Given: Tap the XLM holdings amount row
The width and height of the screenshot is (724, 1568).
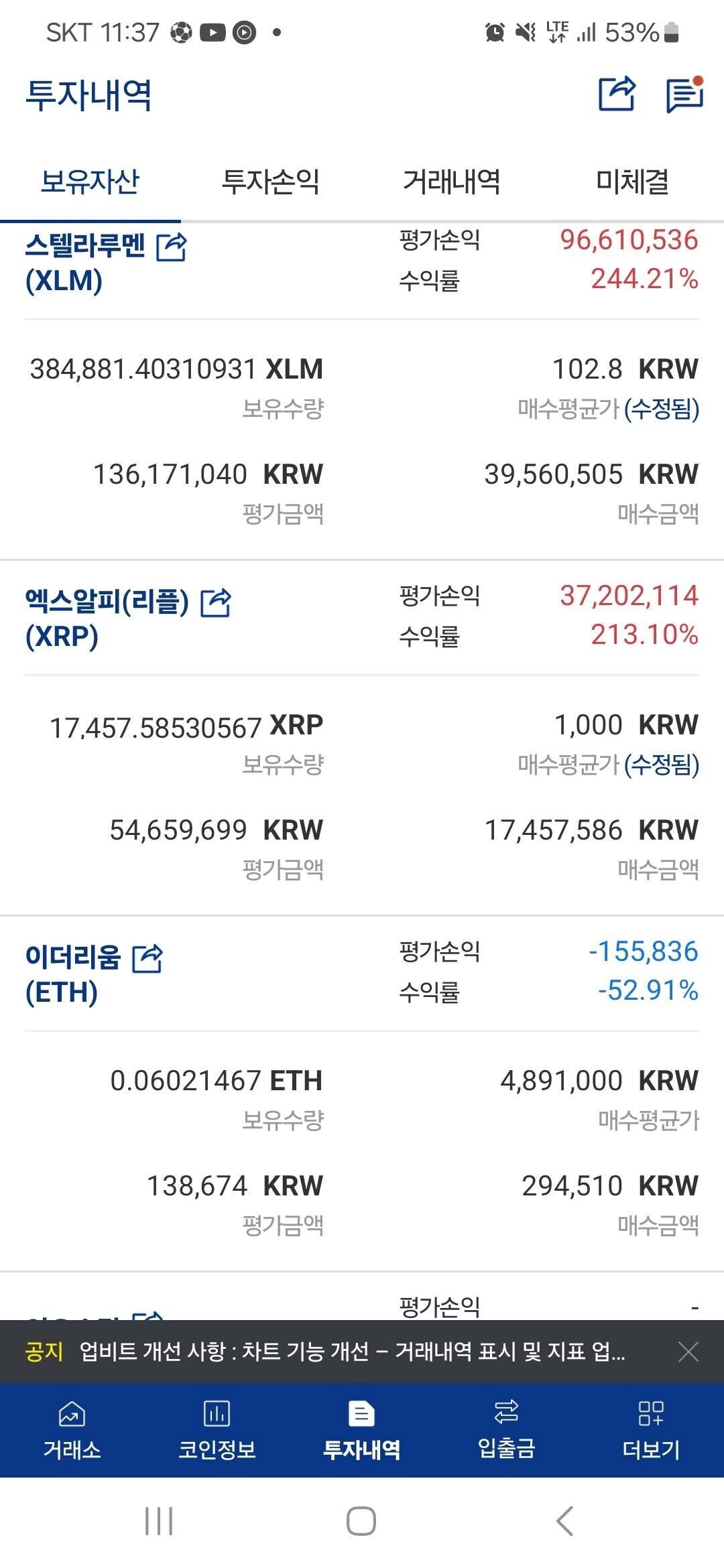Looking at the screenshot, I should click(x=178, y=369).
